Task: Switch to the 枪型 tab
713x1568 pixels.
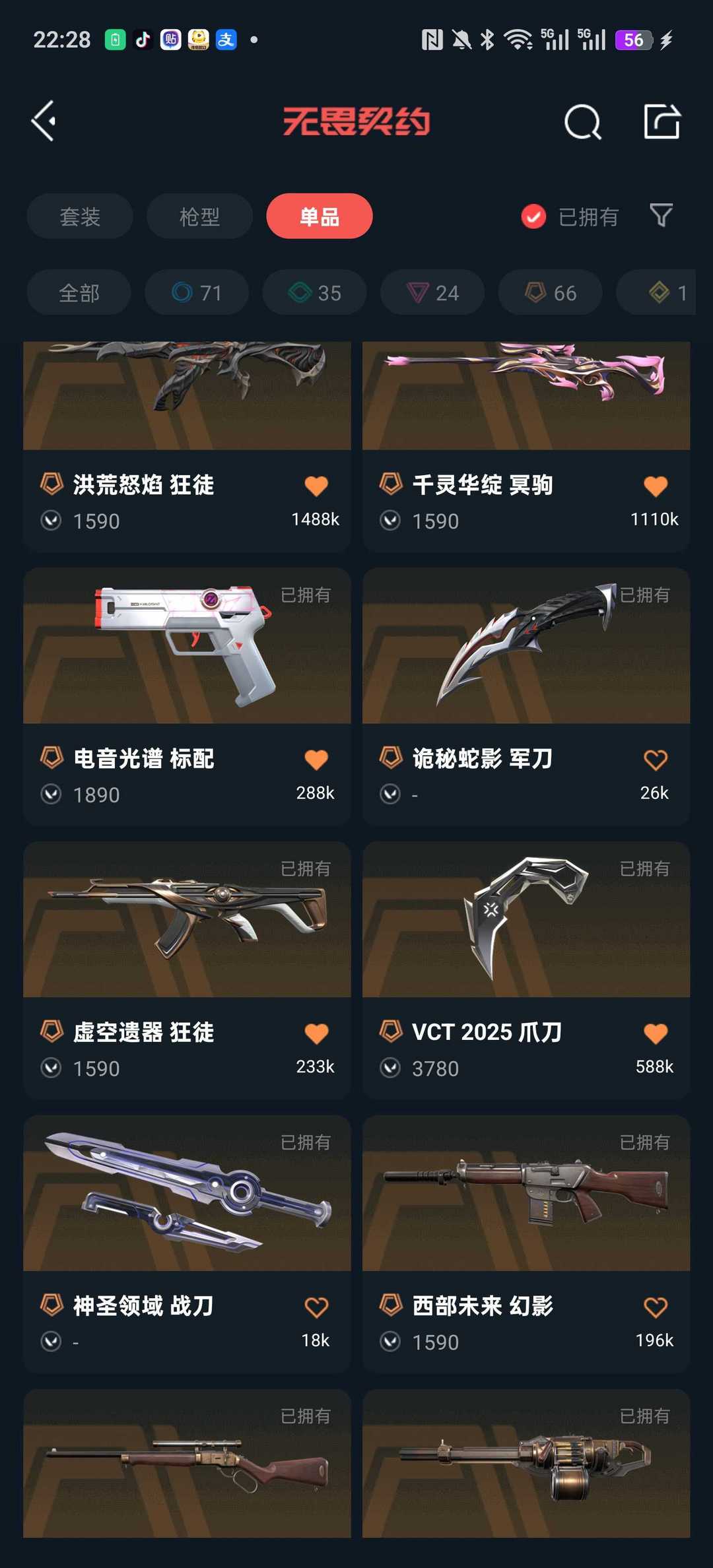Action: 199,216
